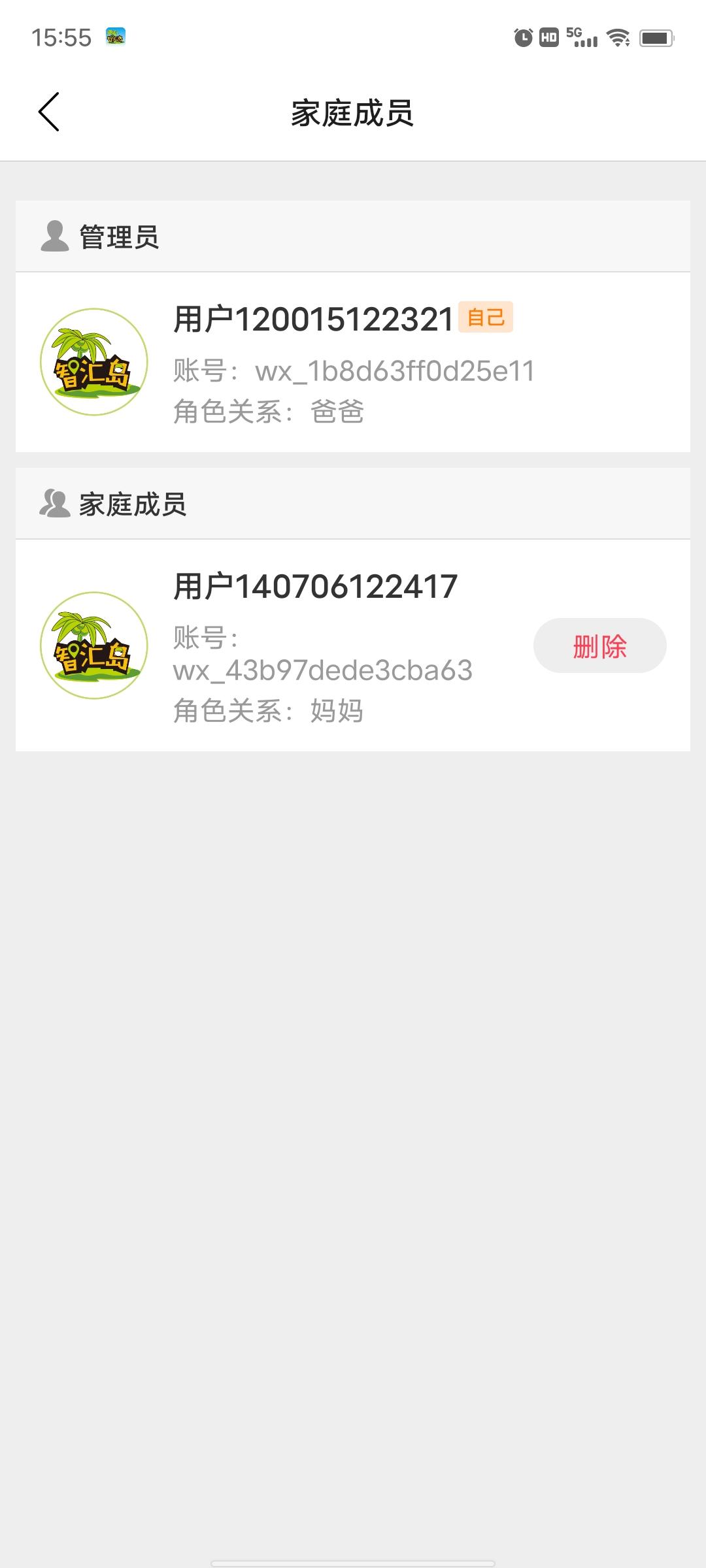Tap the HD indicator in status bar
The height and width of the screenshot is (1568, 706).
click(549, 36)
